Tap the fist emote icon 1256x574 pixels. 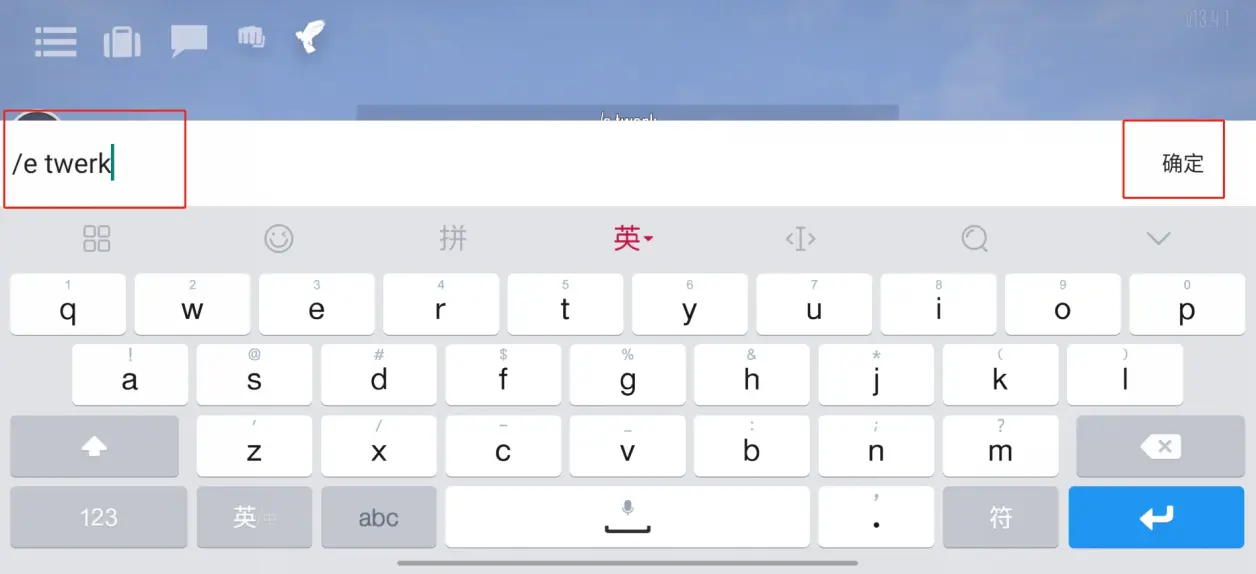click(250, 38)
